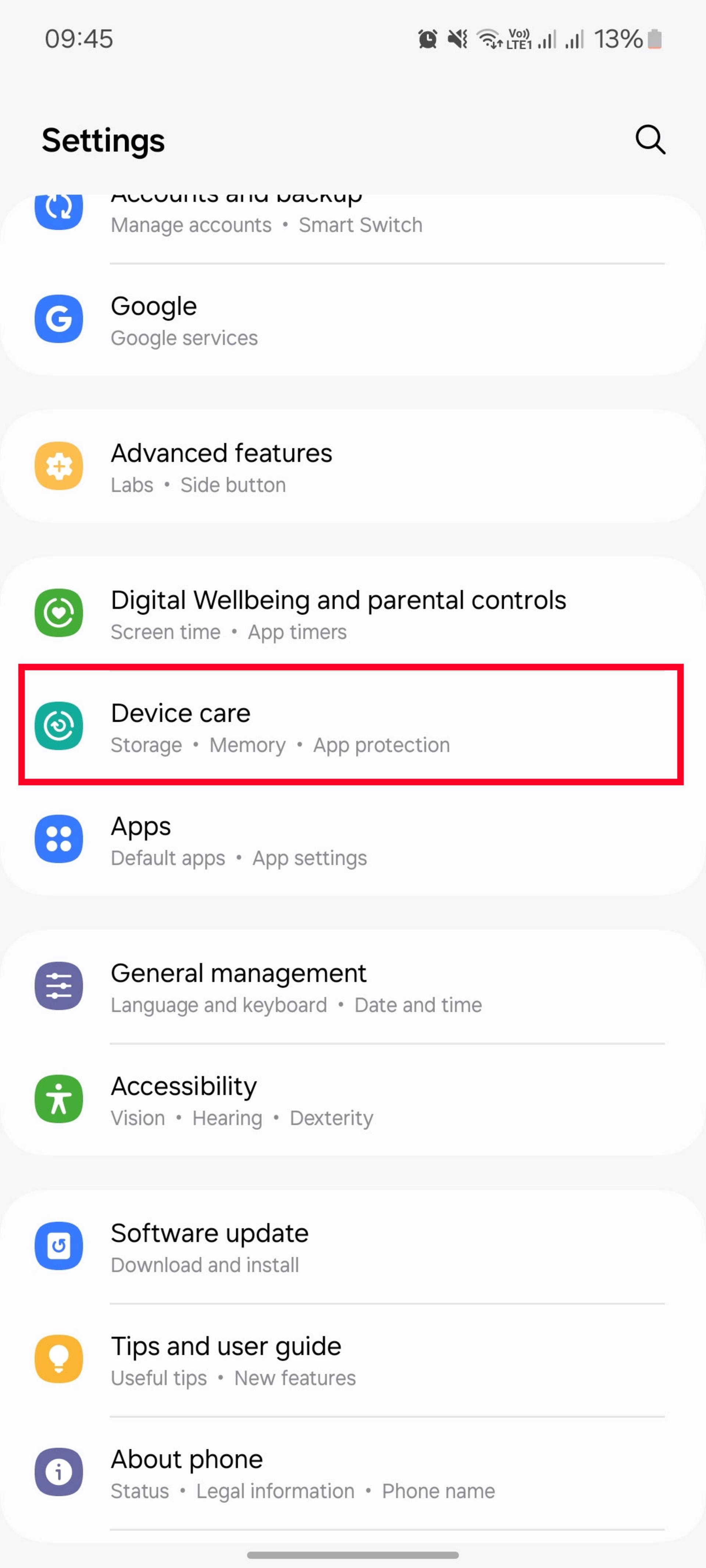Open Digital Wellbeing and parental controls
706x1568 pixels.
[353, 614]
